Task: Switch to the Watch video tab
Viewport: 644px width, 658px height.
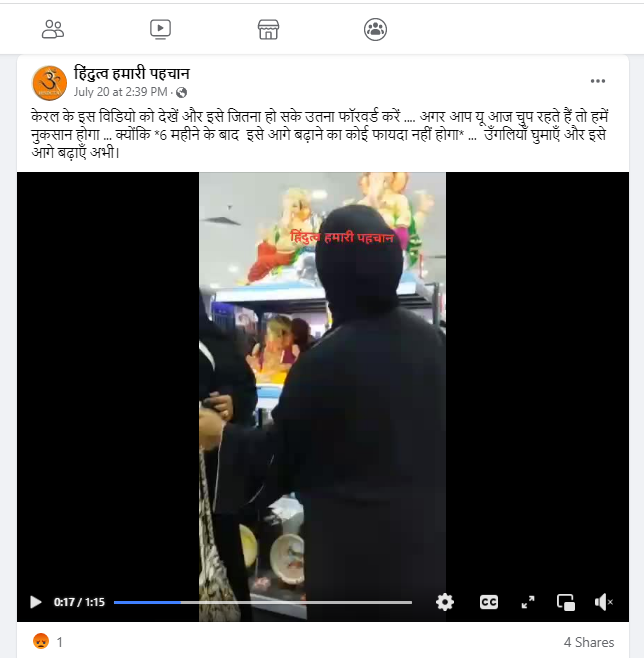Action: pyautogui.click(x=161, y=29)
